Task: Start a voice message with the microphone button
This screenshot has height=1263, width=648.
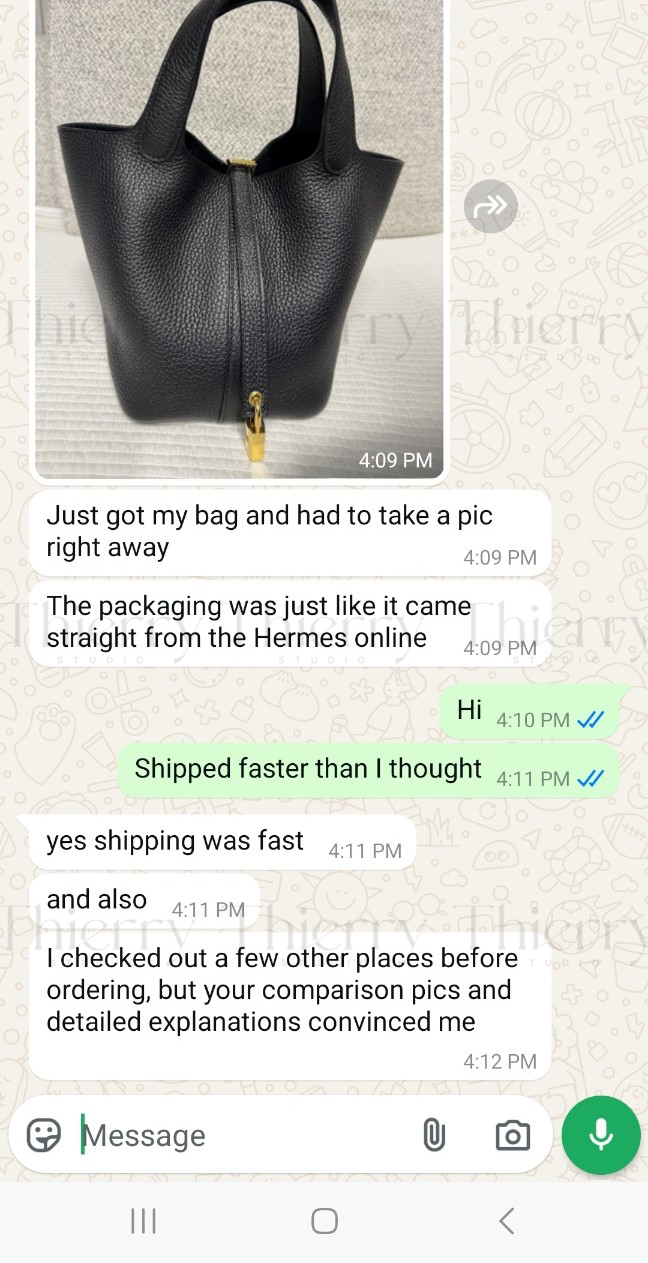Action: 600,1134
